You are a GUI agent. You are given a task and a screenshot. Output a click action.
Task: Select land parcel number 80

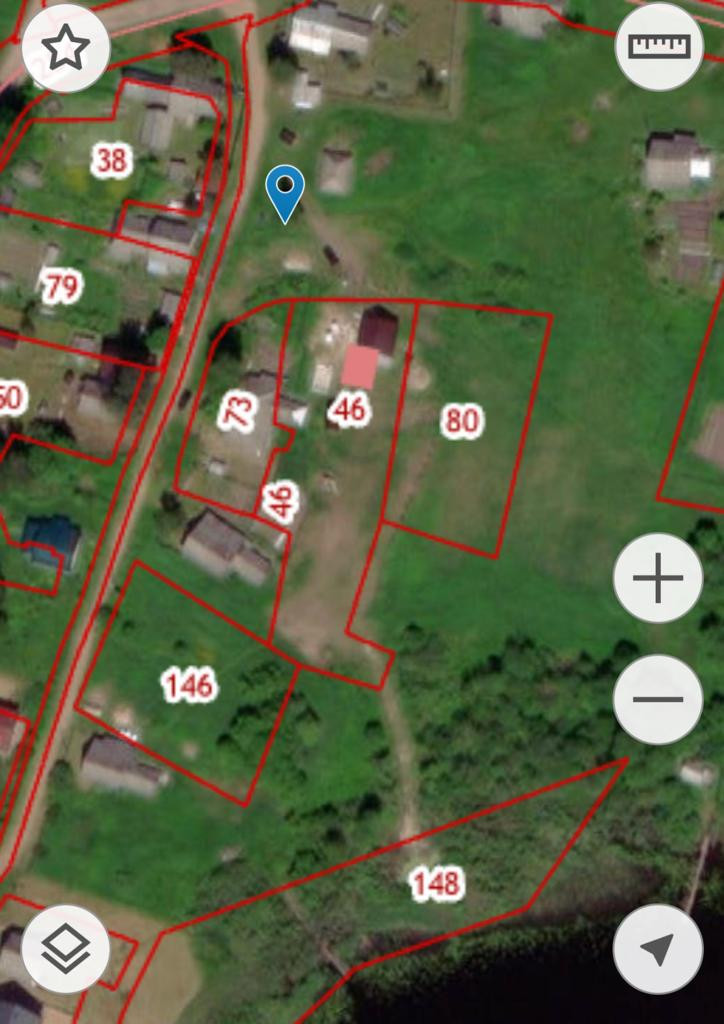pos(461,421)
